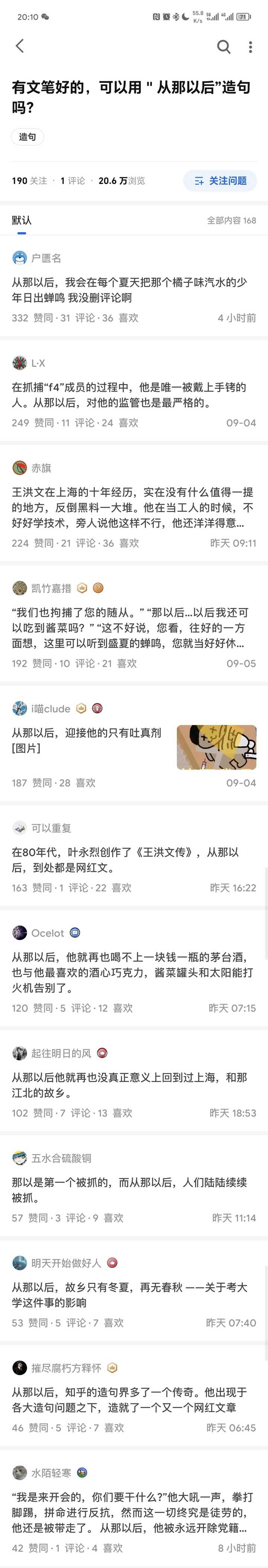Open the three-dot overflow menu

251,47
